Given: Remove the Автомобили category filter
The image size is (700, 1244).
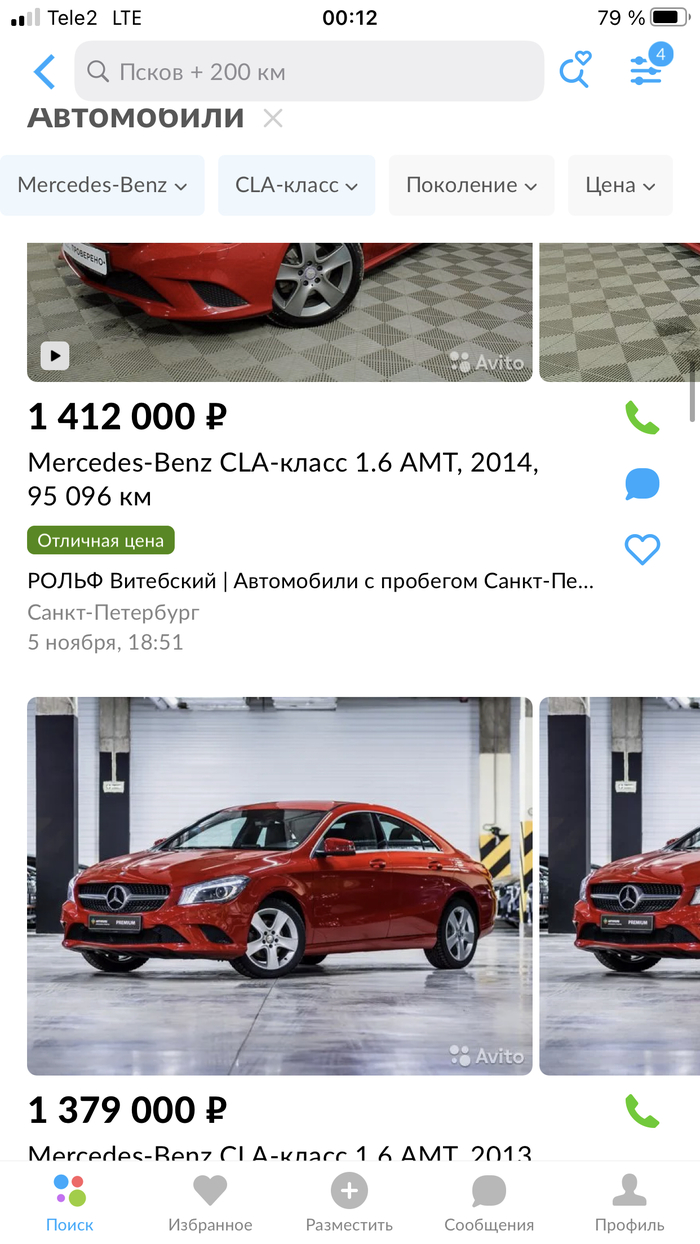Looking at the screenshot, I should [273, 119].
